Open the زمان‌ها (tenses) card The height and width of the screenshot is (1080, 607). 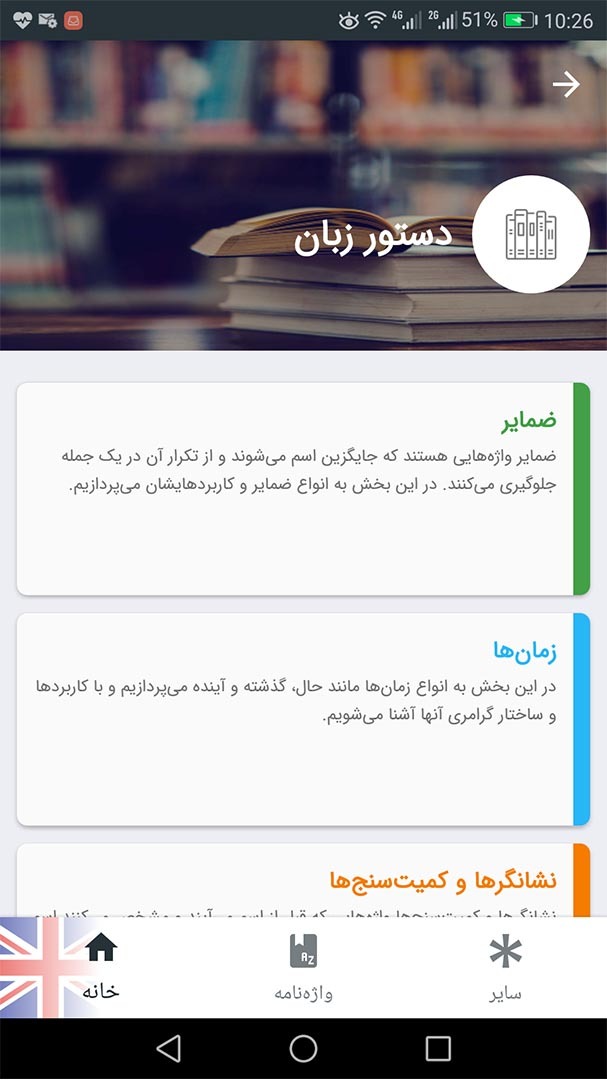pos(303,719)
